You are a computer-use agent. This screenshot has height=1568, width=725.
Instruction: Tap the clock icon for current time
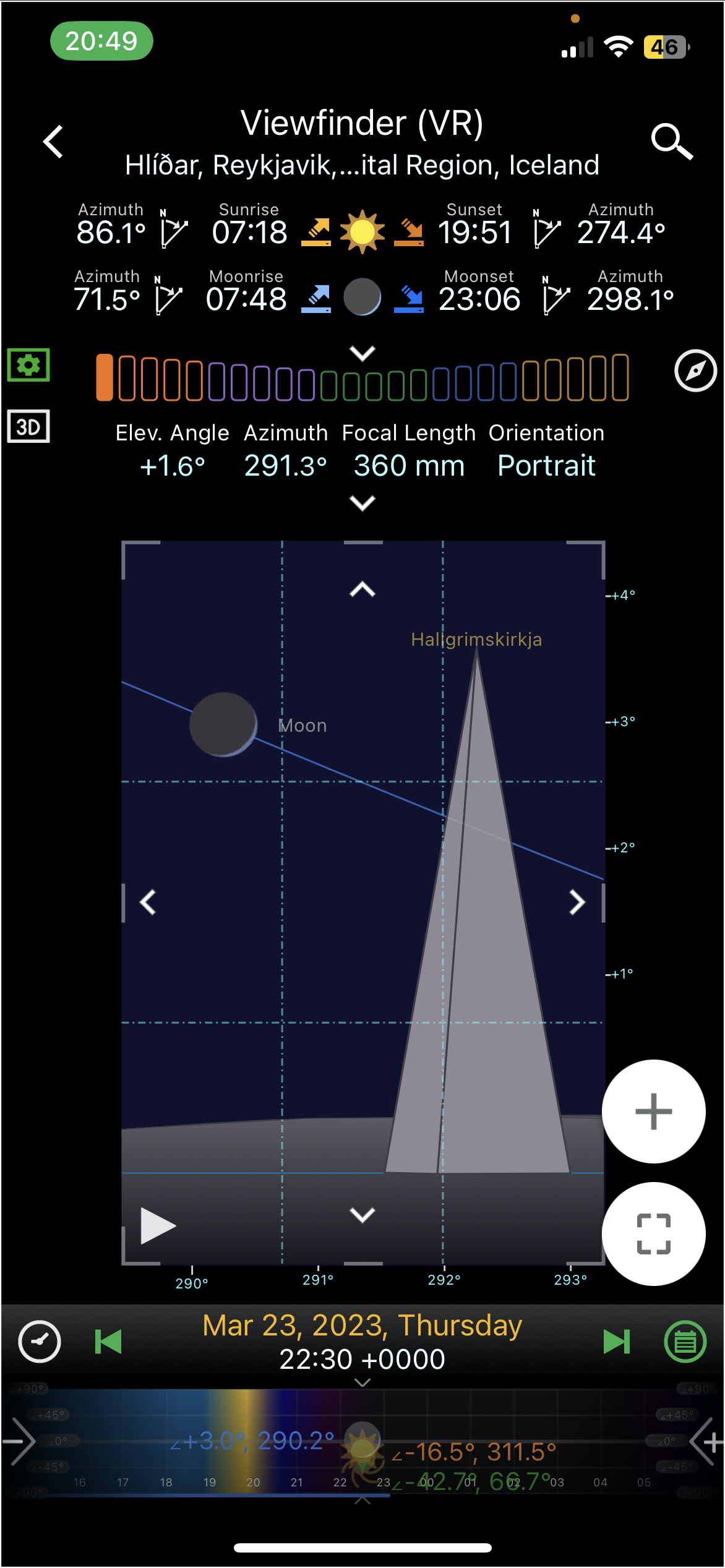pyautogui.click(x=40, y=1342)
